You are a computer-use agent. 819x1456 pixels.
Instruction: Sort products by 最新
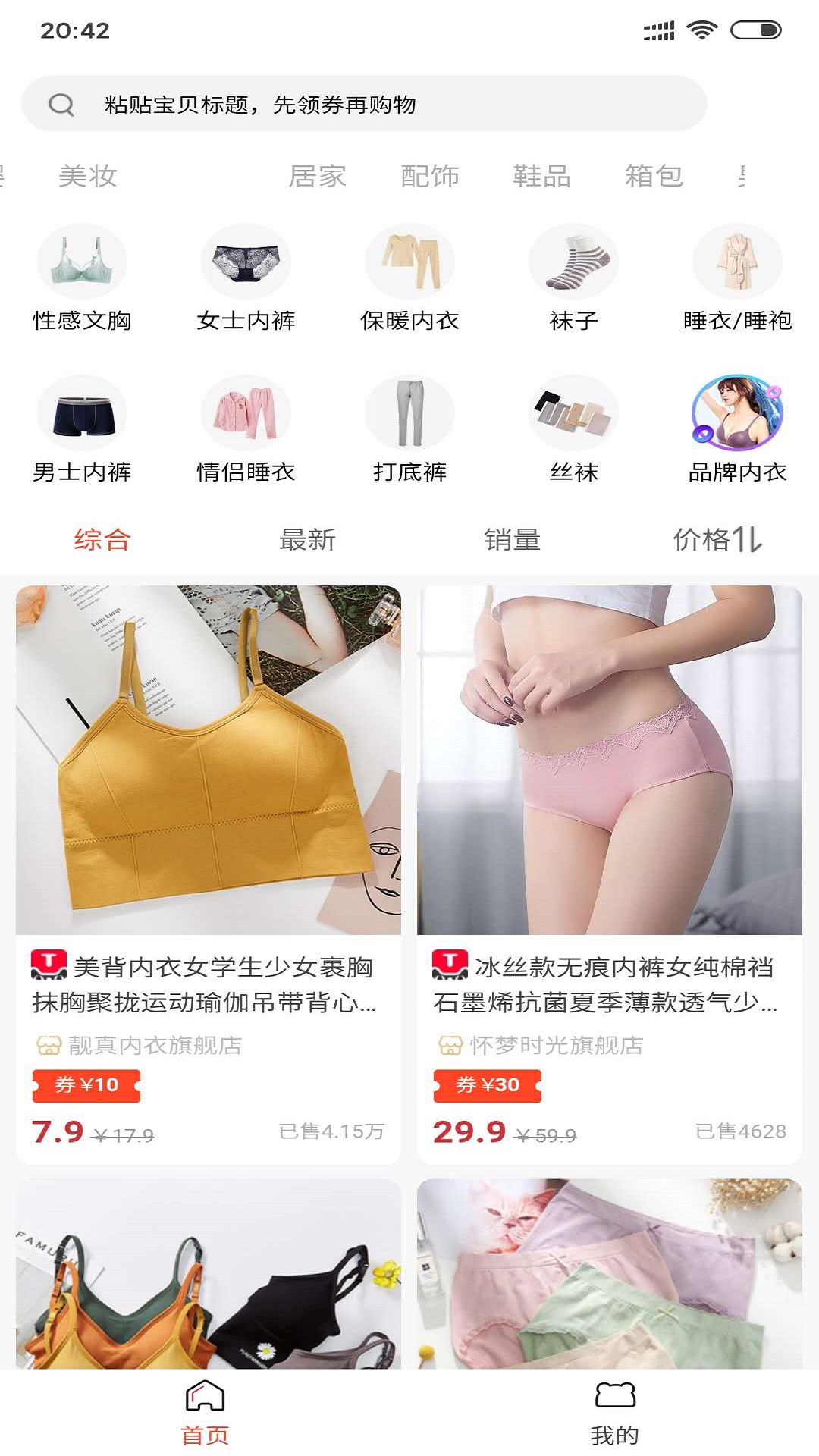307,540
